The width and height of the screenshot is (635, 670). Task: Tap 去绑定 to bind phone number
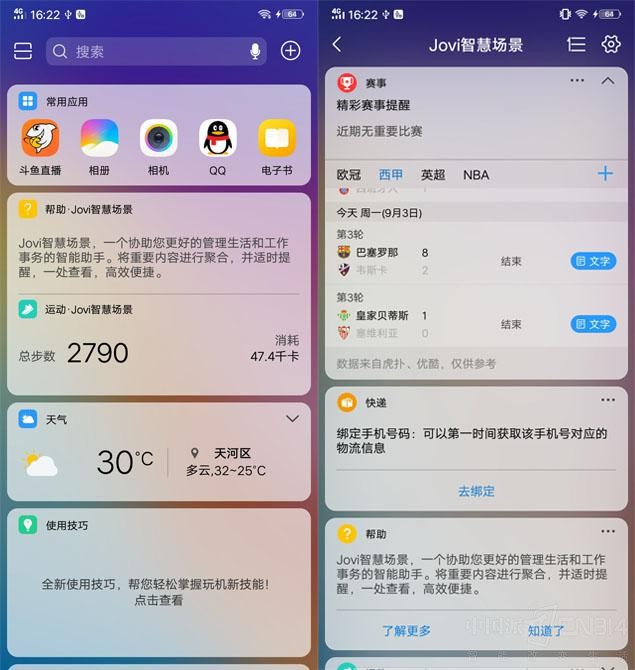coord(476,491)
